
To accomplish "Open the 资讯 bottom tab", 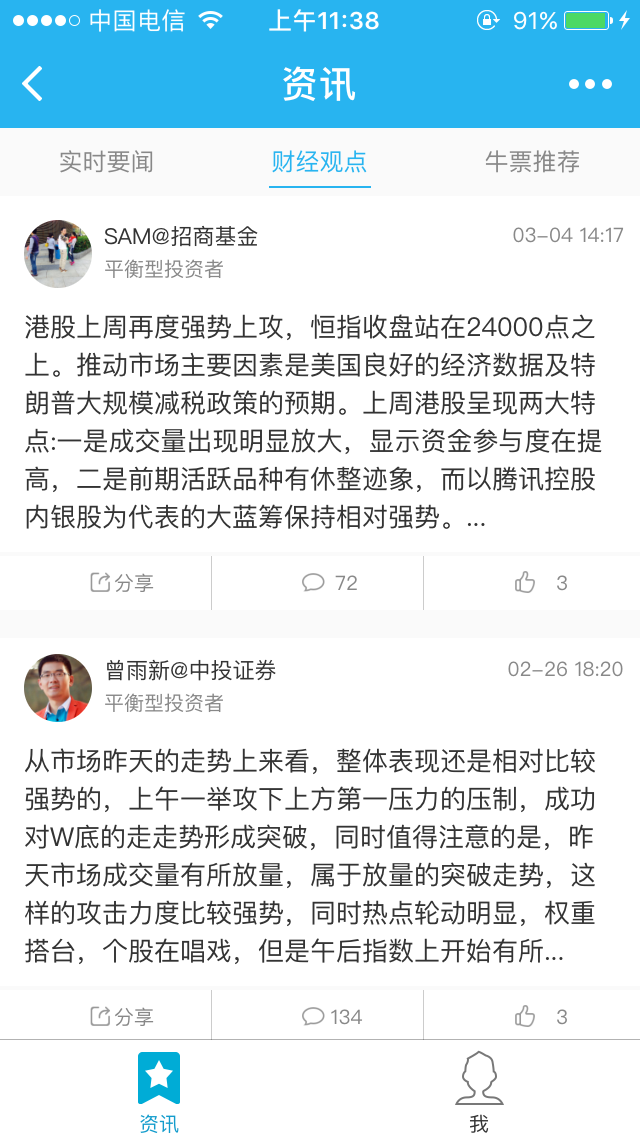I will (159, 1091).
